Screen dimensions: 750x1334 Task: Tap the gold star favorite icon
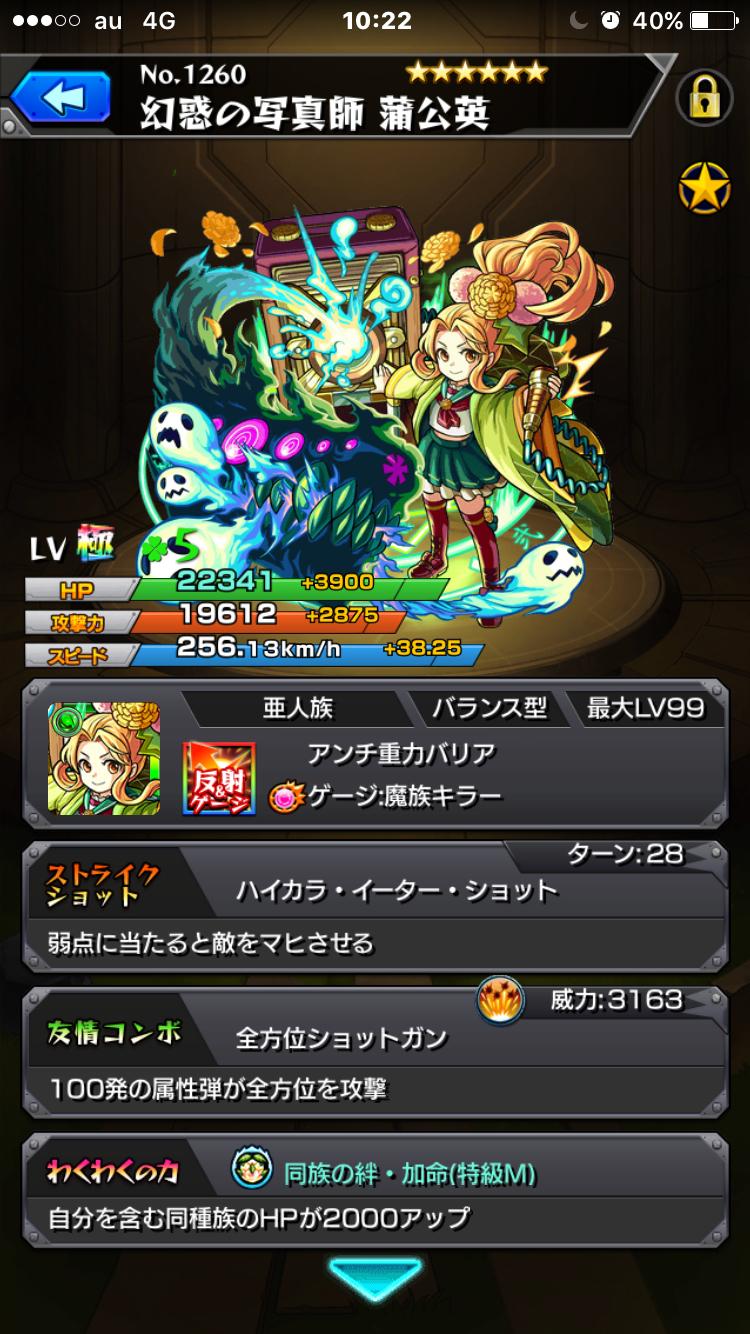(705, 187)
